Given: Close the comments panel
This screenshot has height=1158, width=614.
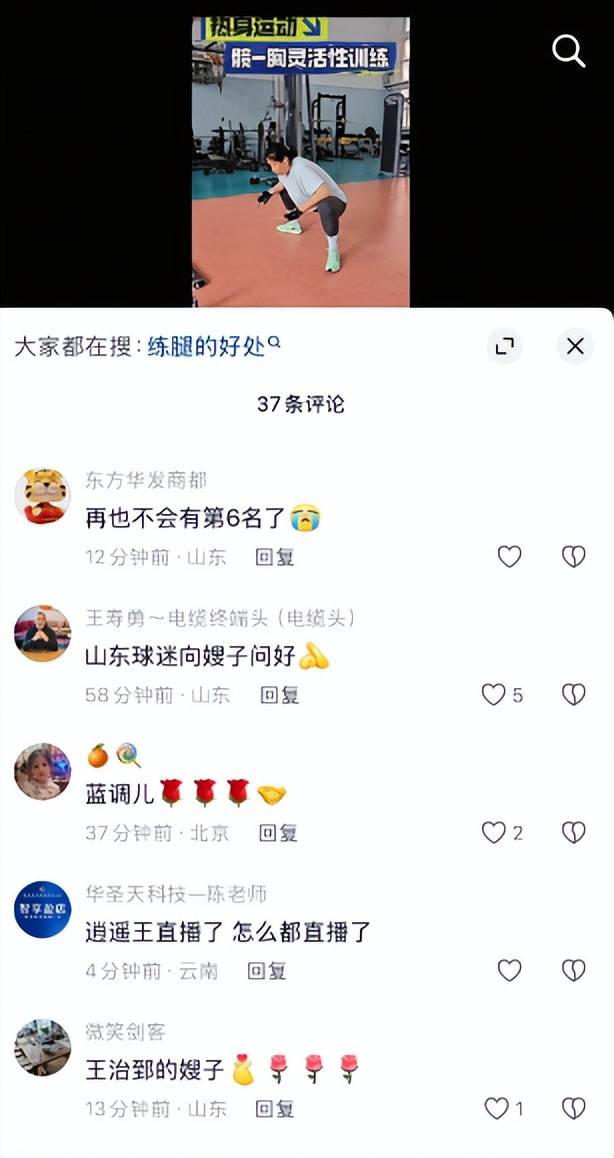Looking at the screenshot, I should pos(575,346).
